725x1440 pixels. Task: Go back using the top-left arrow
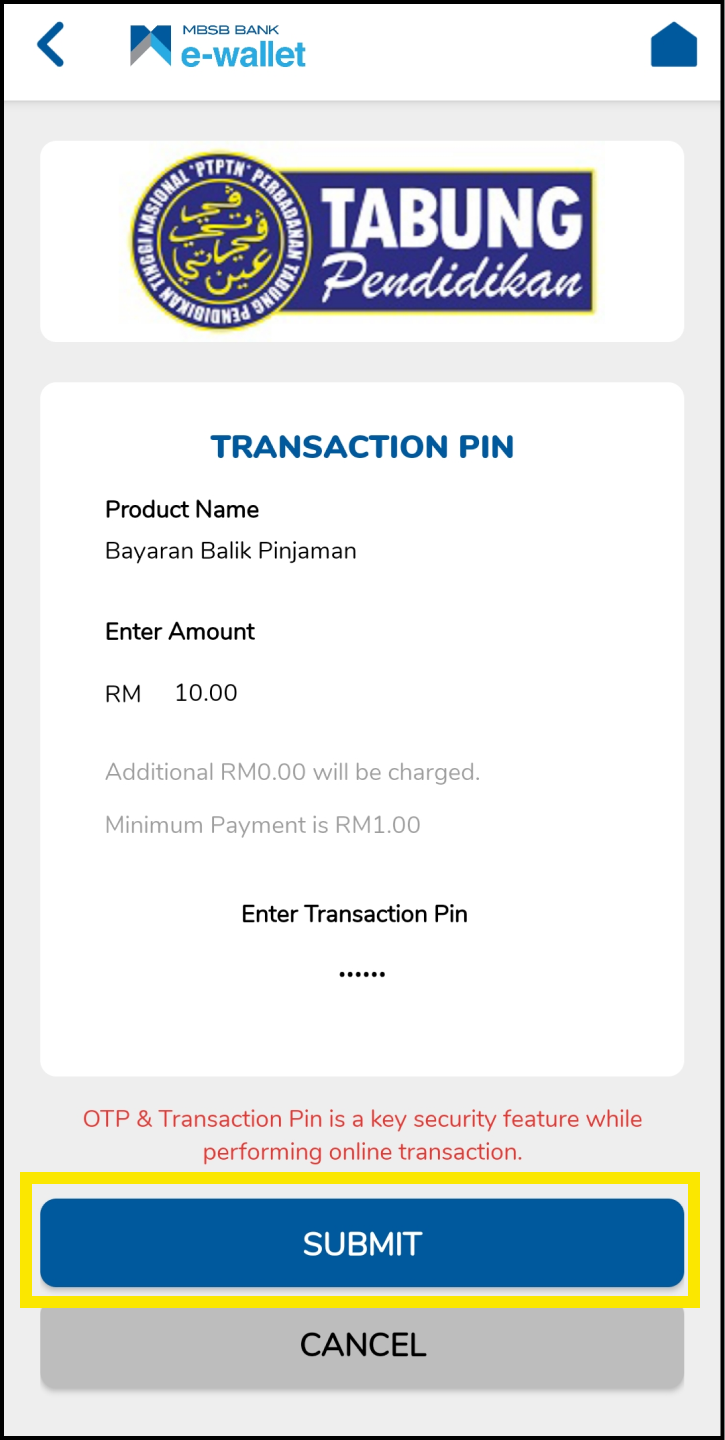click(x=50, y=45)
